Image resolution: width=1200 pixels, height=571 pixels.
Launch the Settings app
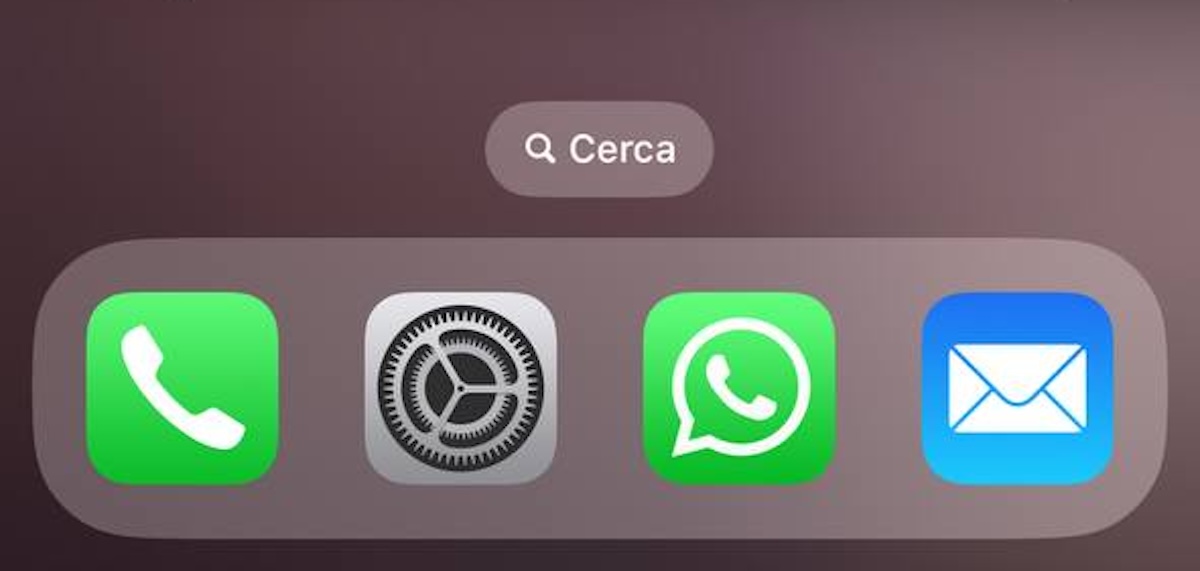pyautogui.click(x=460, y=388)
